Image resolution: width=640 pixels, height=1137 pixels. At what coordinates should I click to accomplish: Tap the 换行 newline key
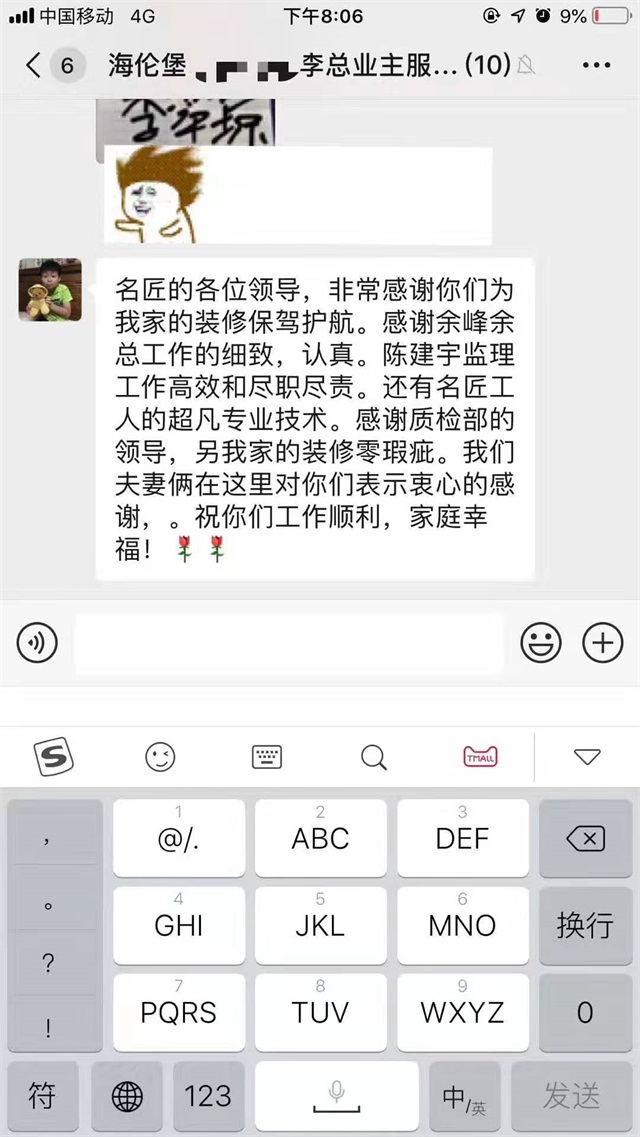[x=585, y=925]
